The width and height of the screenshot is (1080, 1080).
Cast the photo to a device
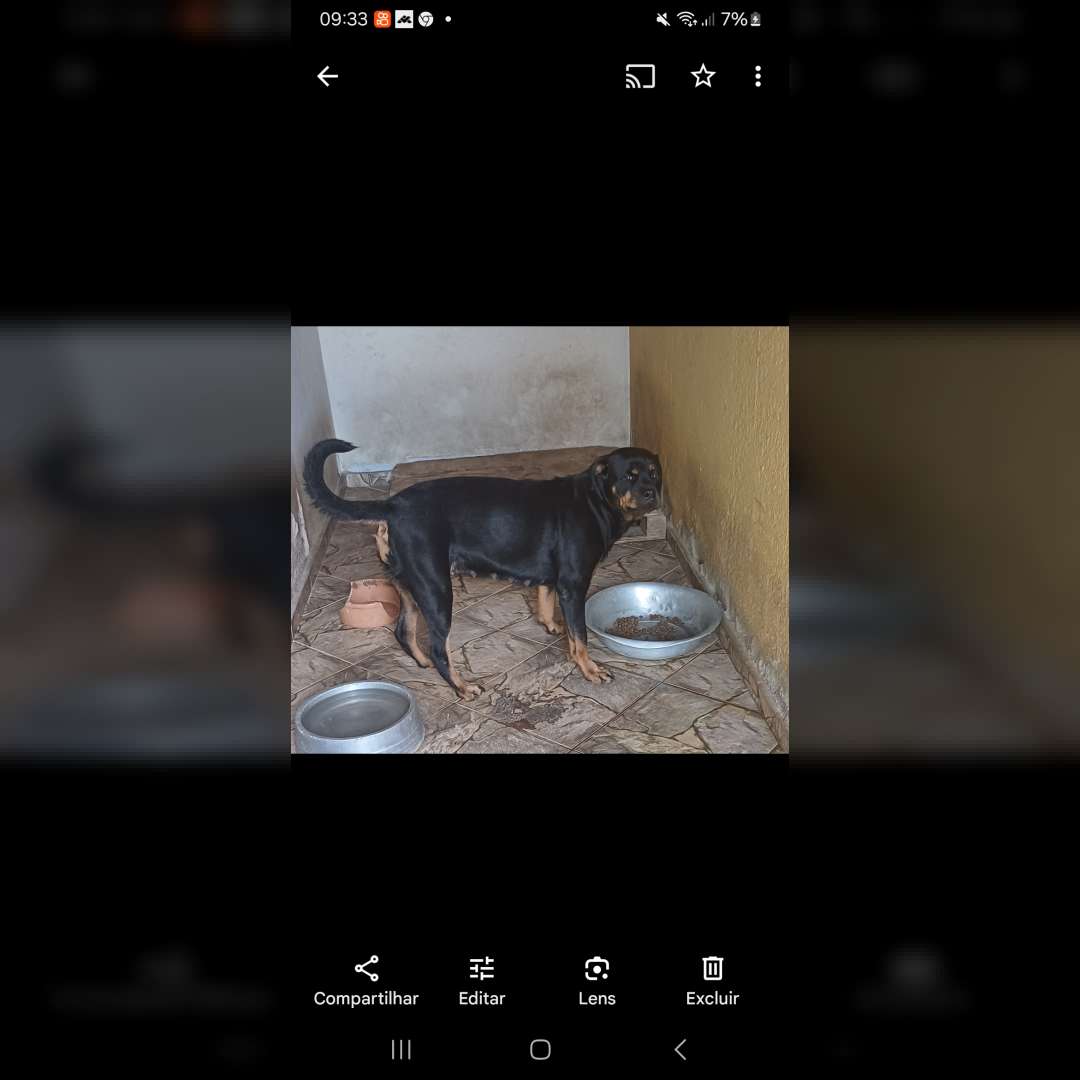640,76
